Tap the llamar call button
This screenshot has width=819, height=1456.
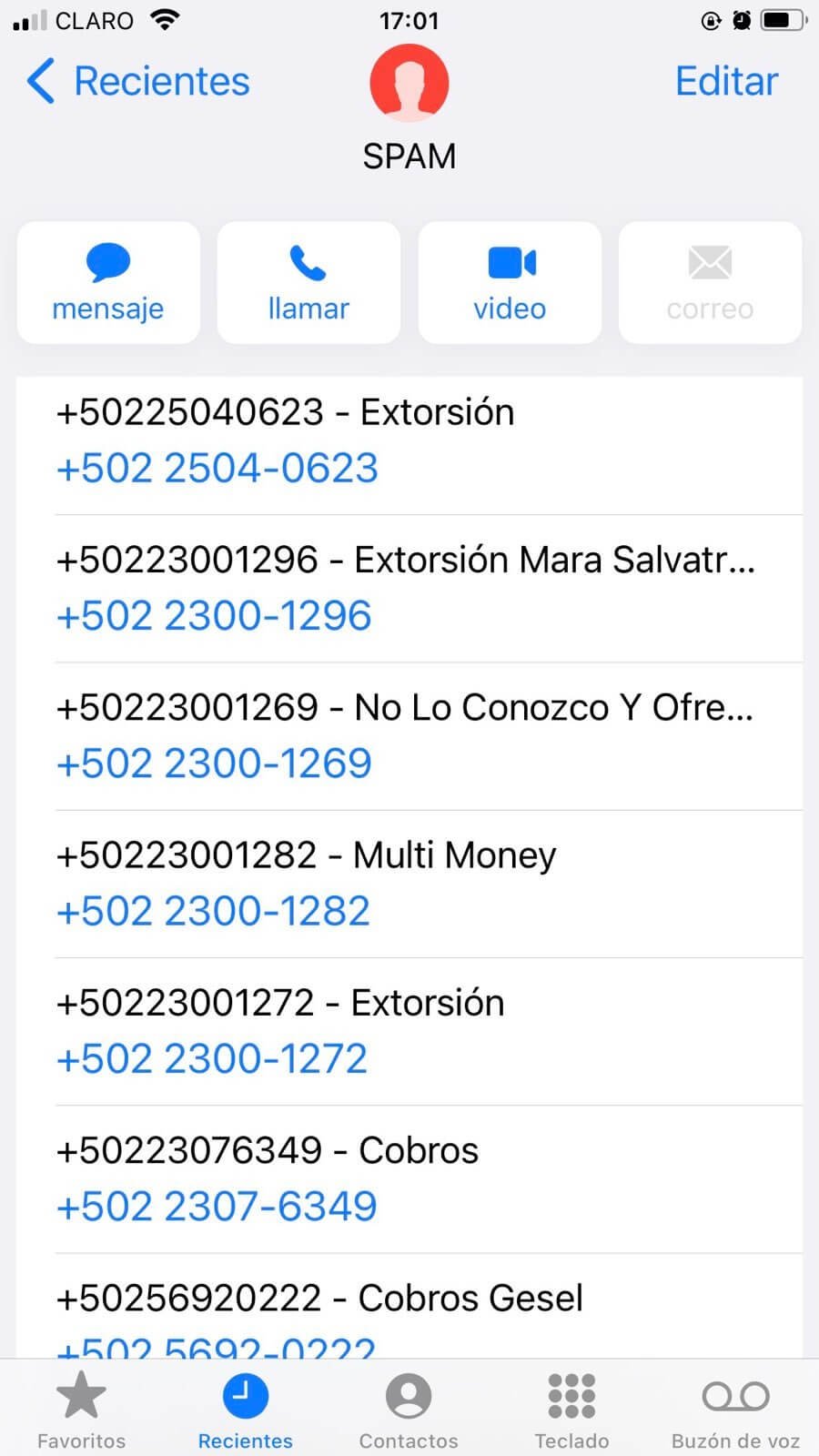click(x=308, y=283)
